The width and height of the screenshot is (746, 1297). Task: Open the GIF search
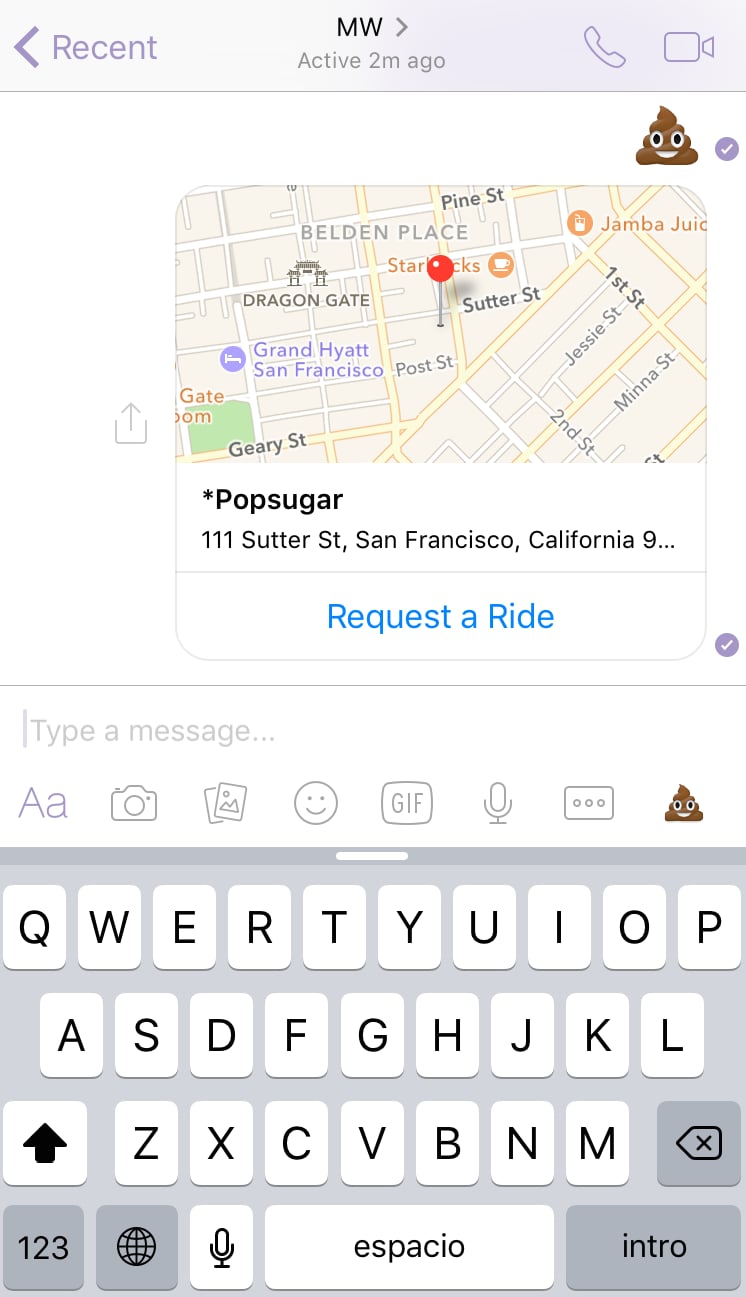click(x=407, y=803)
